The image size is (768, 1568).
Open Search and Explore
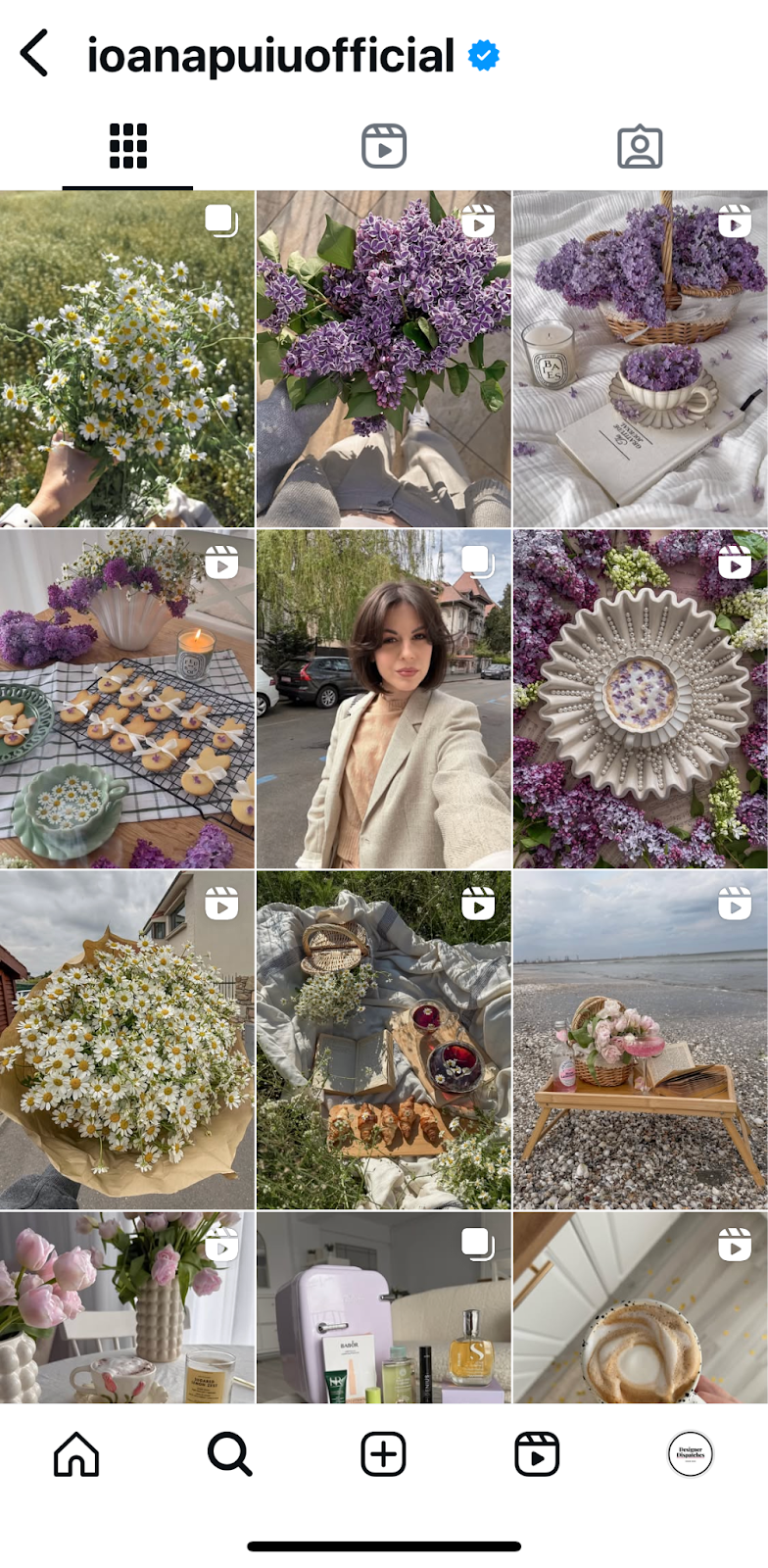coord(230,1454)
